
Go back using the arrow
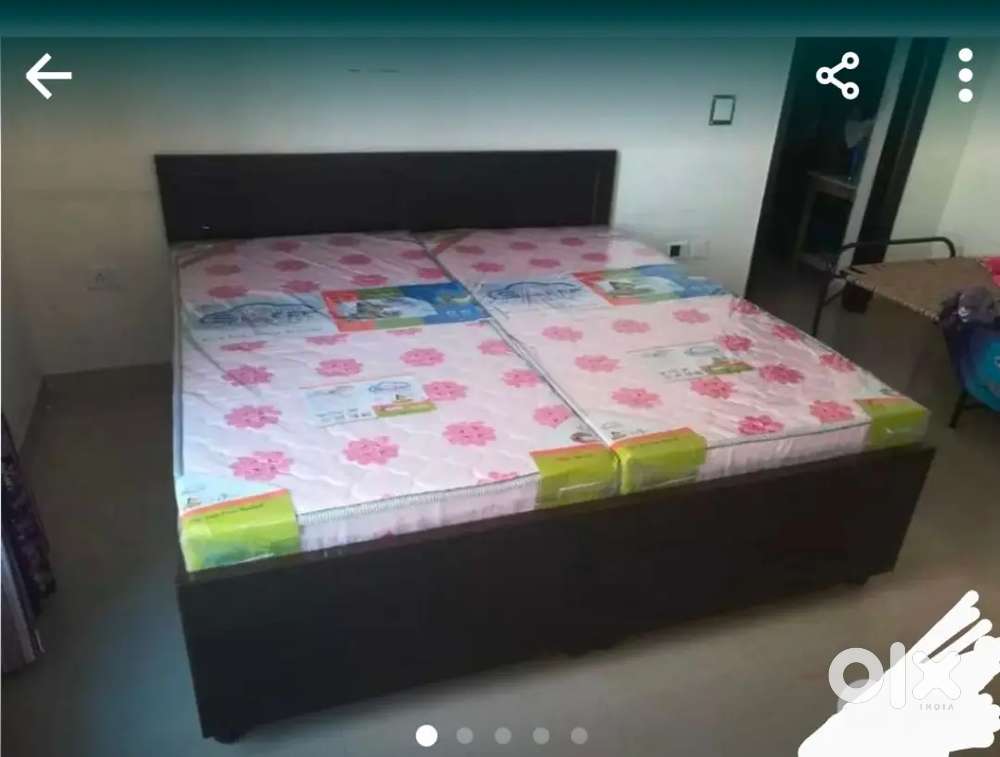click(x=48, y=76)
